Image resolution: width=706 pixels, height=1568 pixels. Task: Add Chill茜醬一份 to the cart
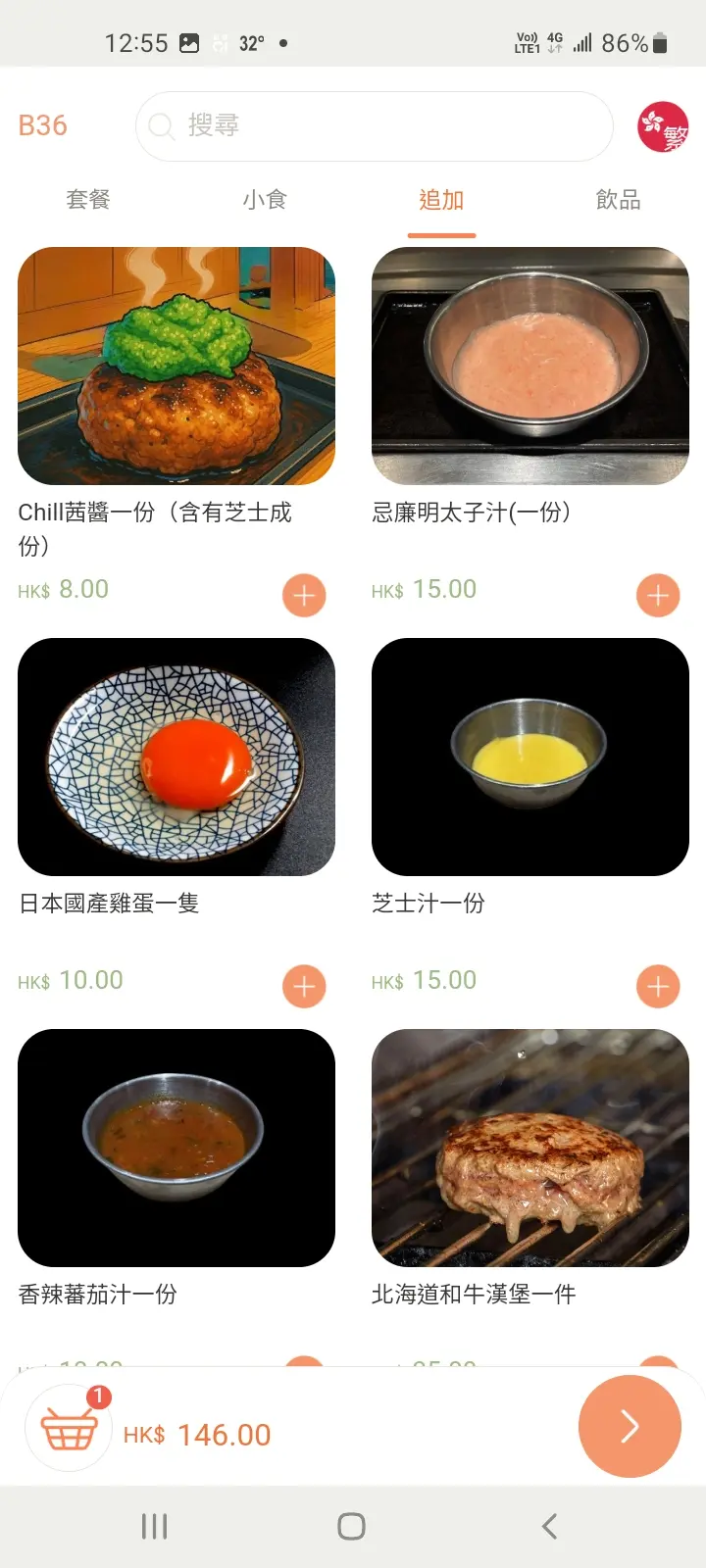[x=304, y=595]
